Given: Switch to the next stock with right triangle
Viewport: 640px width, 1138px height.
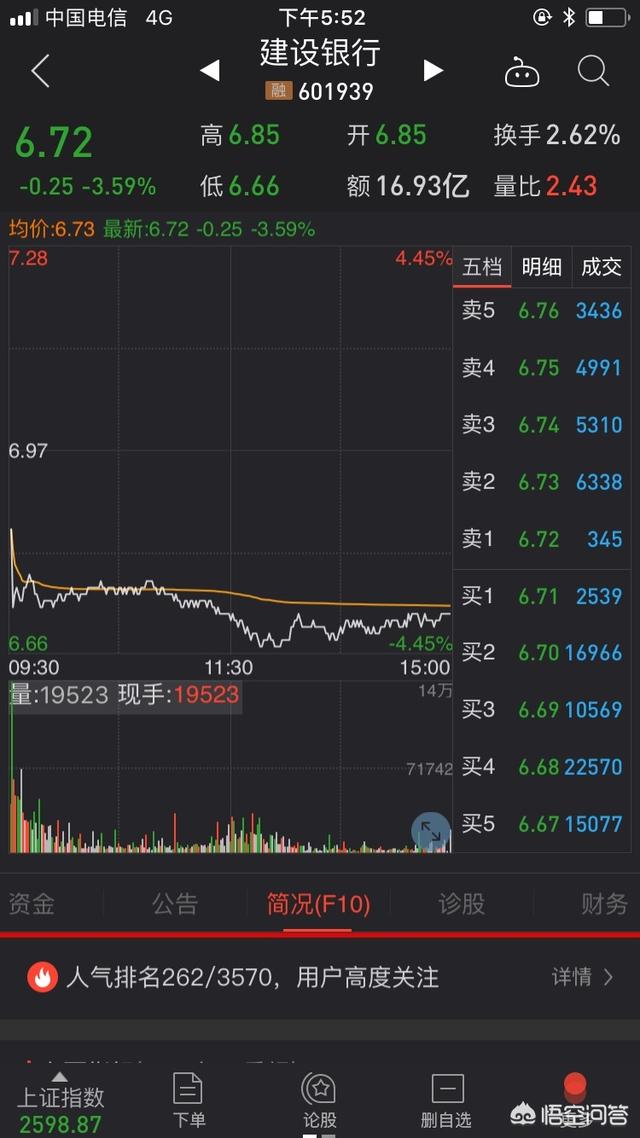Looking at the screenshot, I should [x=433, y=70].
